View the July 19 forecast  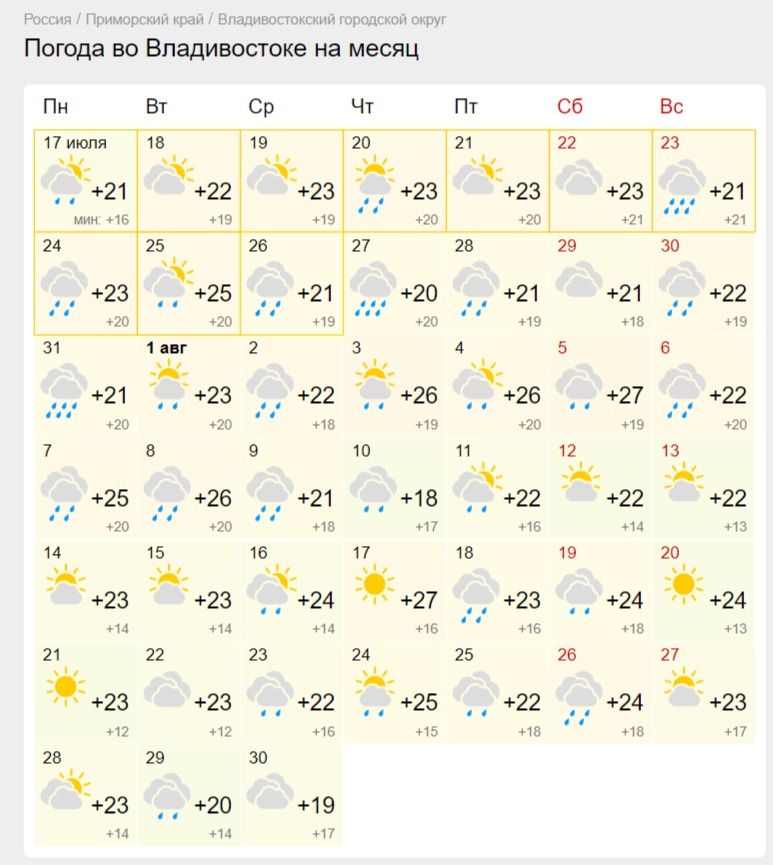pyautogui.click(x=291, y=181)
